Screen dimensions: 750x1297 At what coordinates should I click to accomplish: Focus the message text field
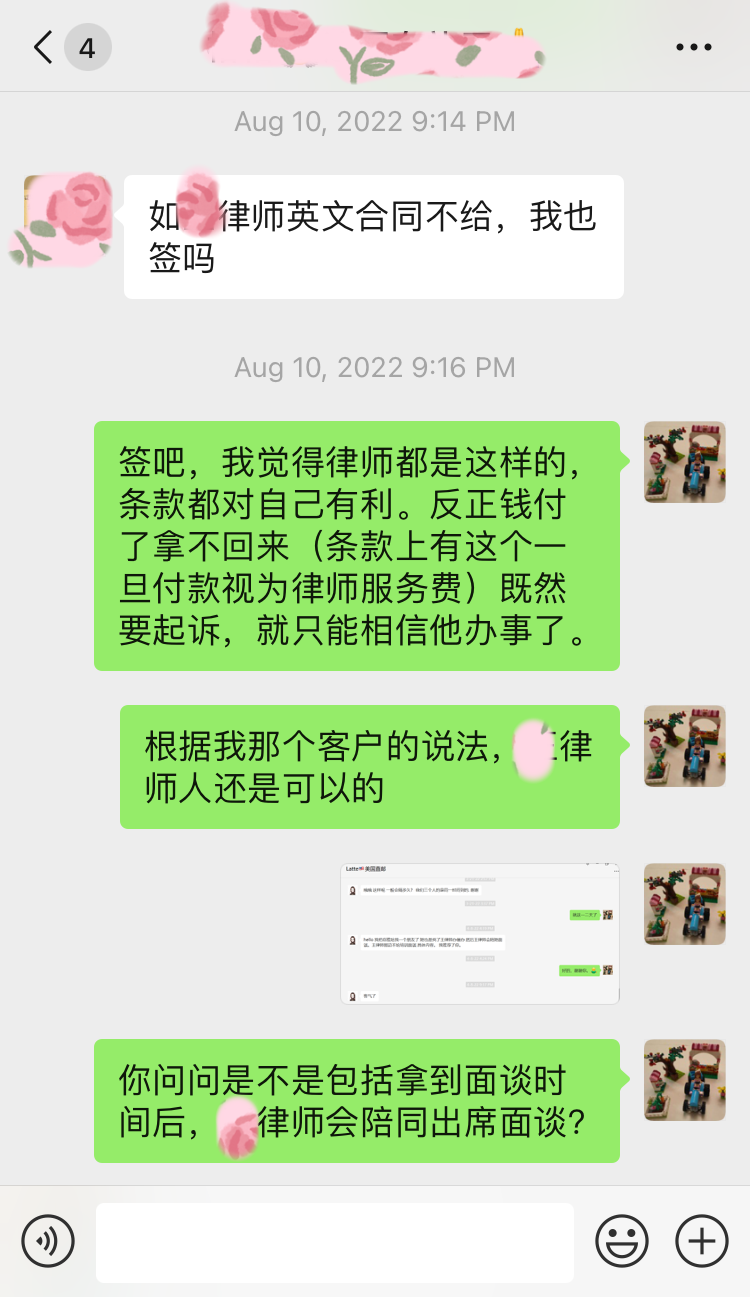pos(335,1242)
